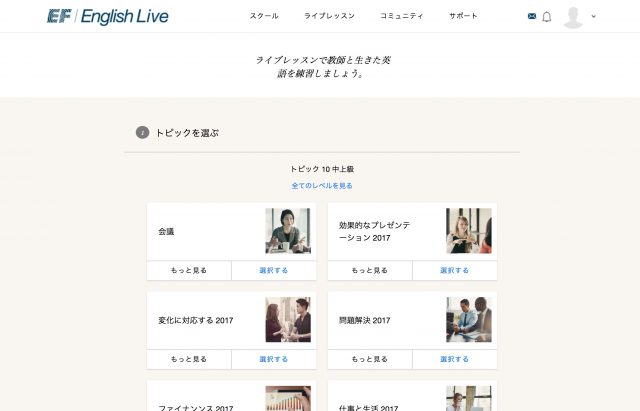Image resolution: width=640 pixels, height=411 pixels.
Task: Open the コミュニティ navigation item
Action: click(401, 16)
